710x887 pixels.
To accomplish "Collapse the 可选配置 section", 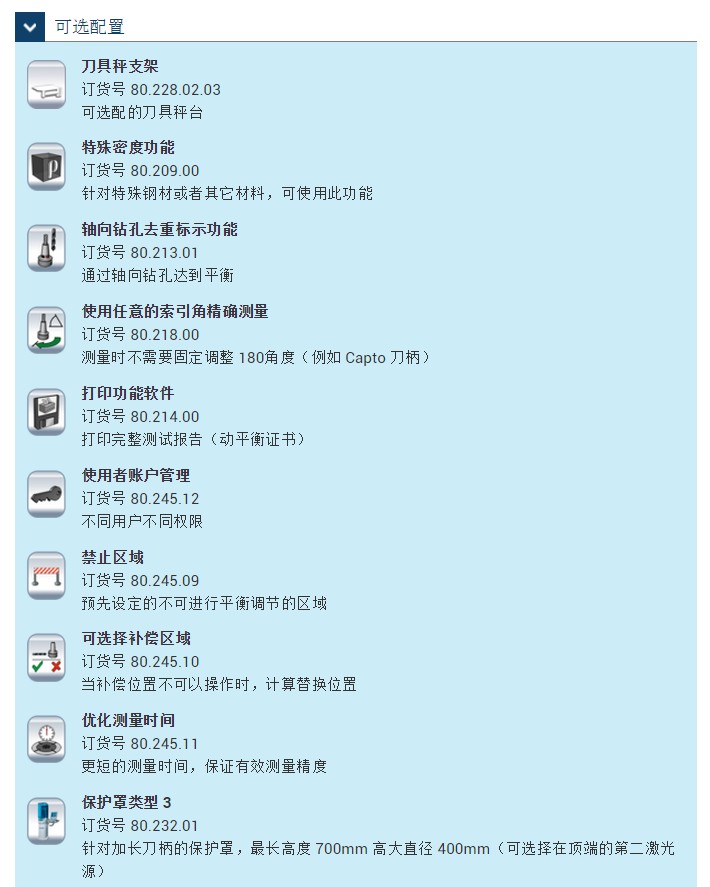I will 30,27.
